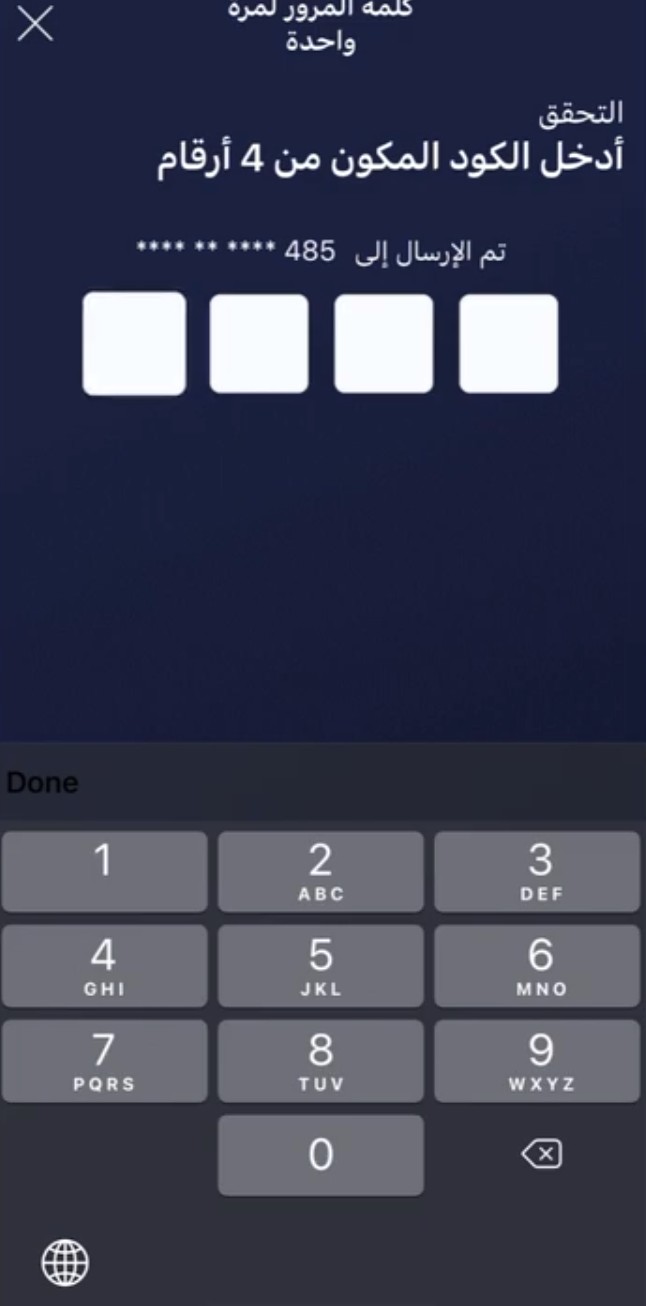Type digit 5 on the keypad
Screen dimensions: 646x1306
point(321,966)
